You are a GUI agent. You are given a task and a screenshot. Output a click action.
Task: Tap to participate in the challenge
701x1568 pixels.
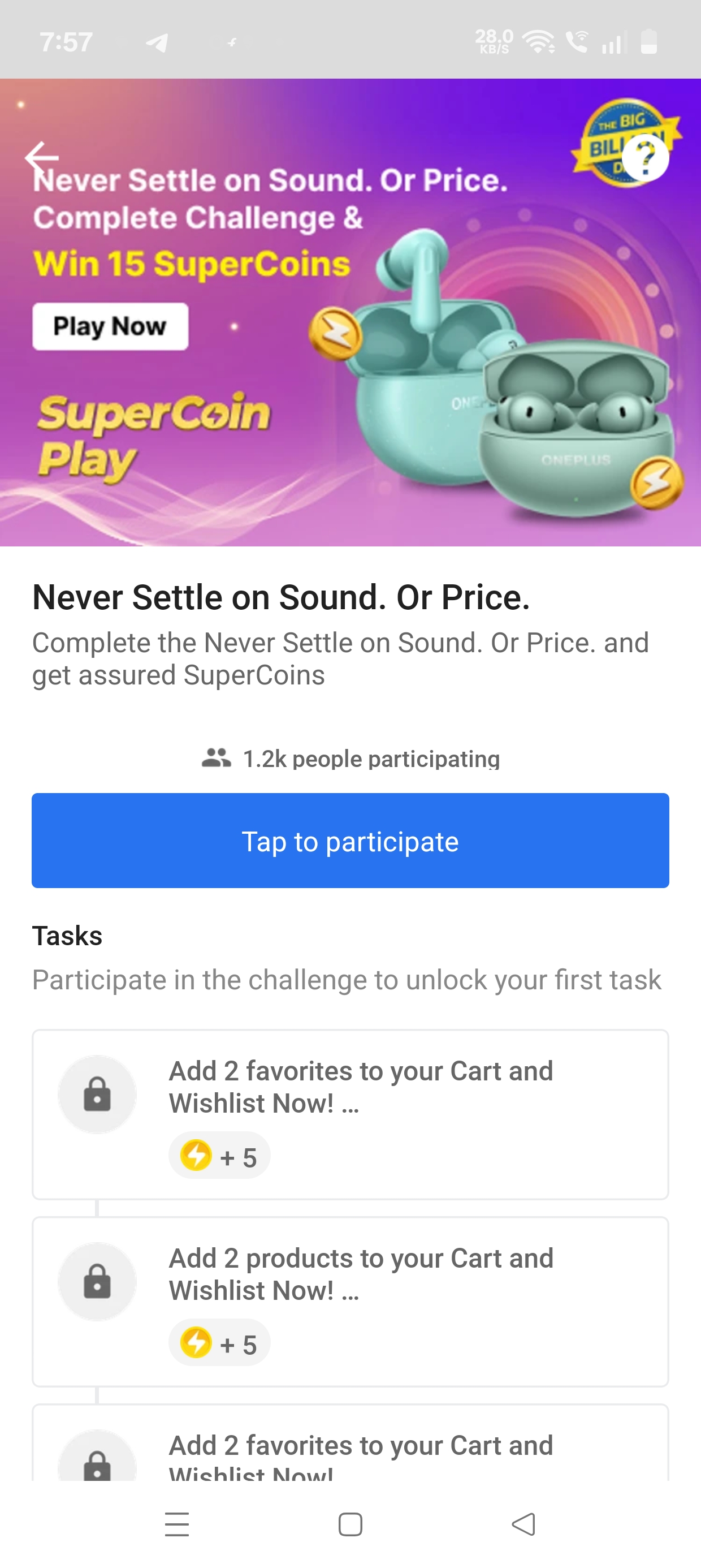350,840
